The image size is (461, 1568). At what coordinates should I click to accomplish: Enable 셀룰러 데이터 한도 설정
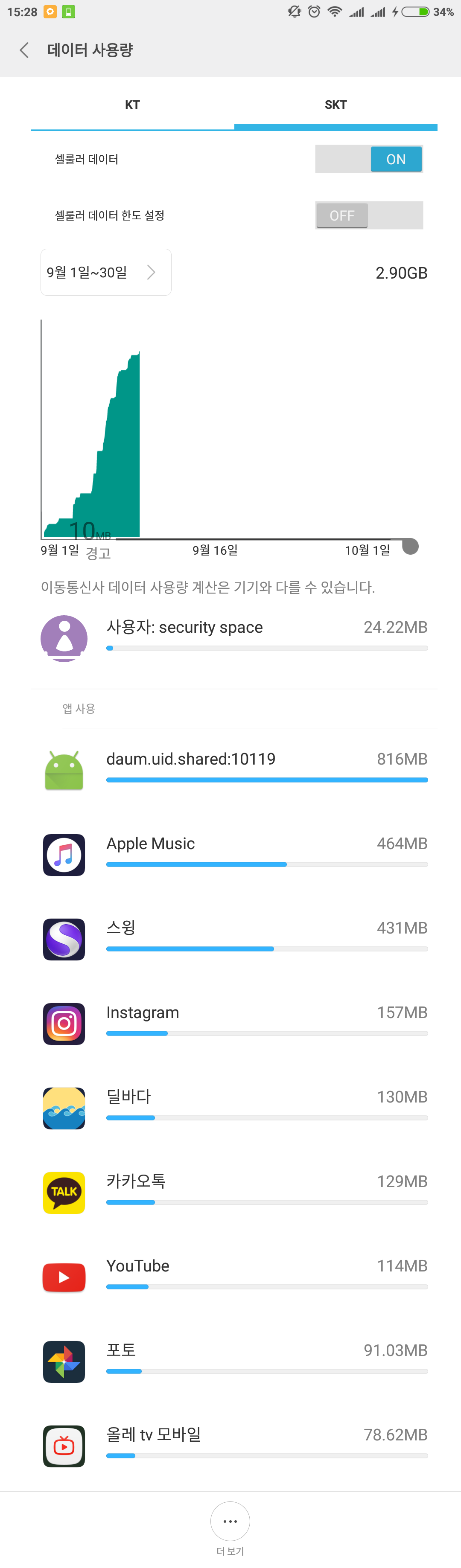[368, 215]
